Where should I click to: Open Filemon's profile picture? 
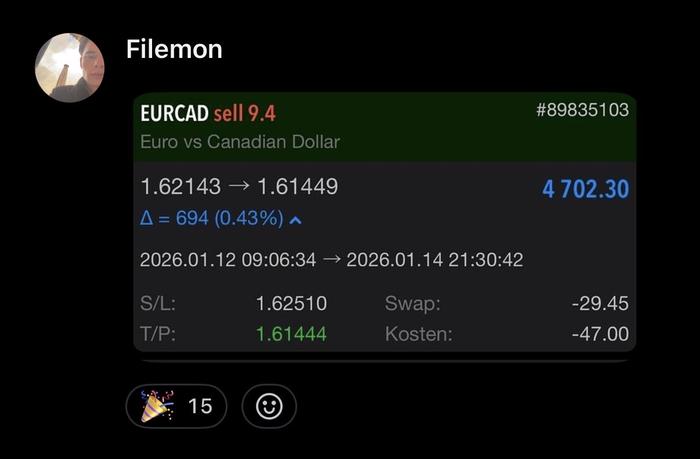coord(70,68)
